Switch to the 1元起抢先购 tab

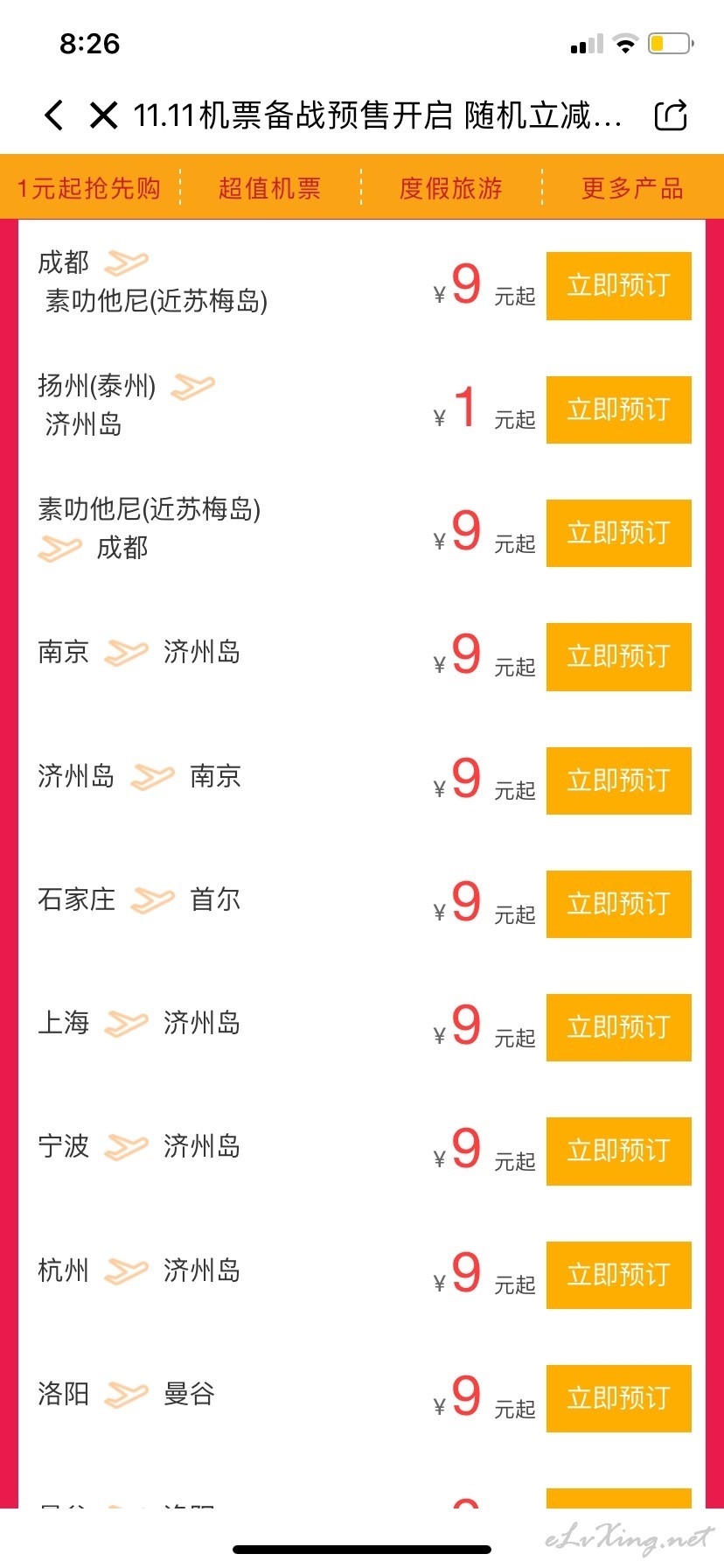click(89, 188)
